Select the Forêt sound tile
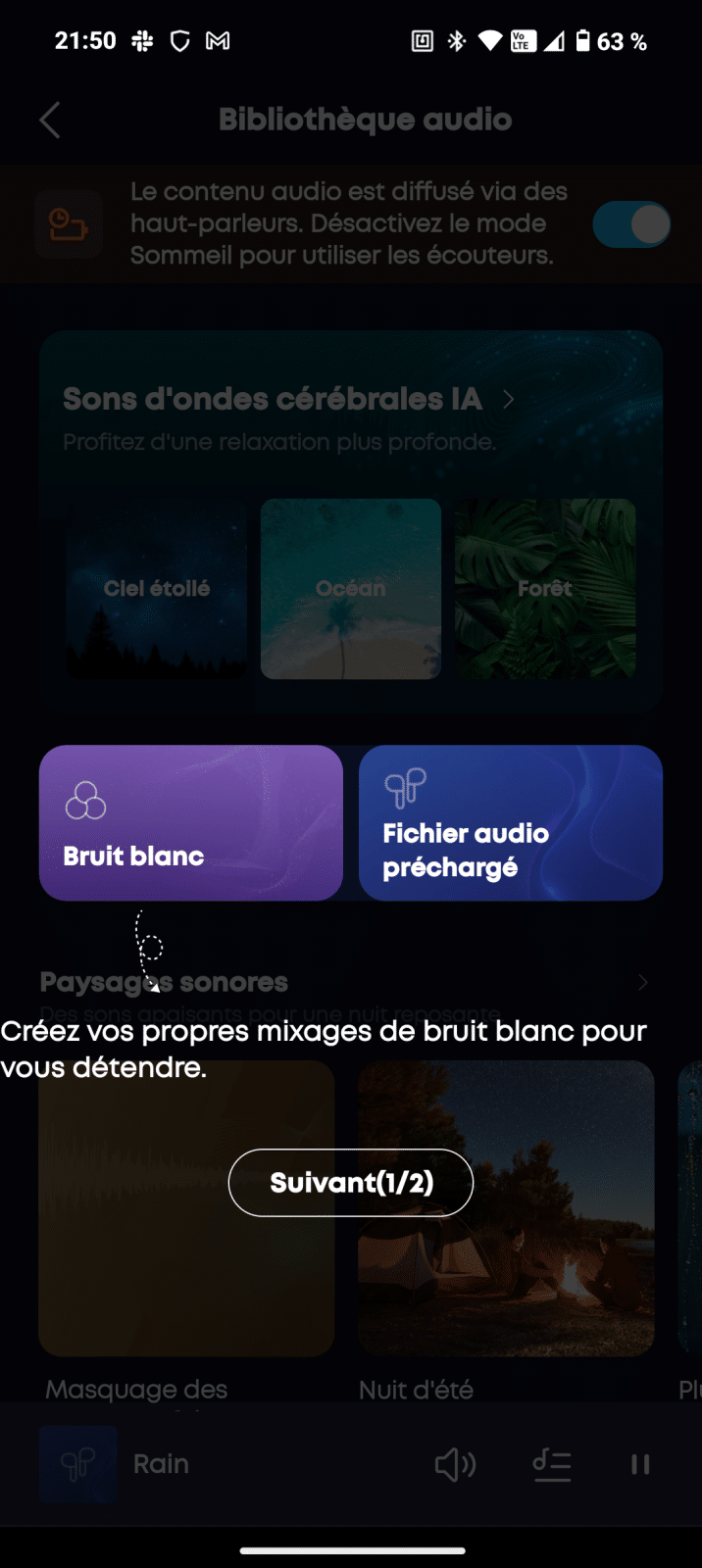702x1568 pixels. pyautogui.click(x=545, y=588)
